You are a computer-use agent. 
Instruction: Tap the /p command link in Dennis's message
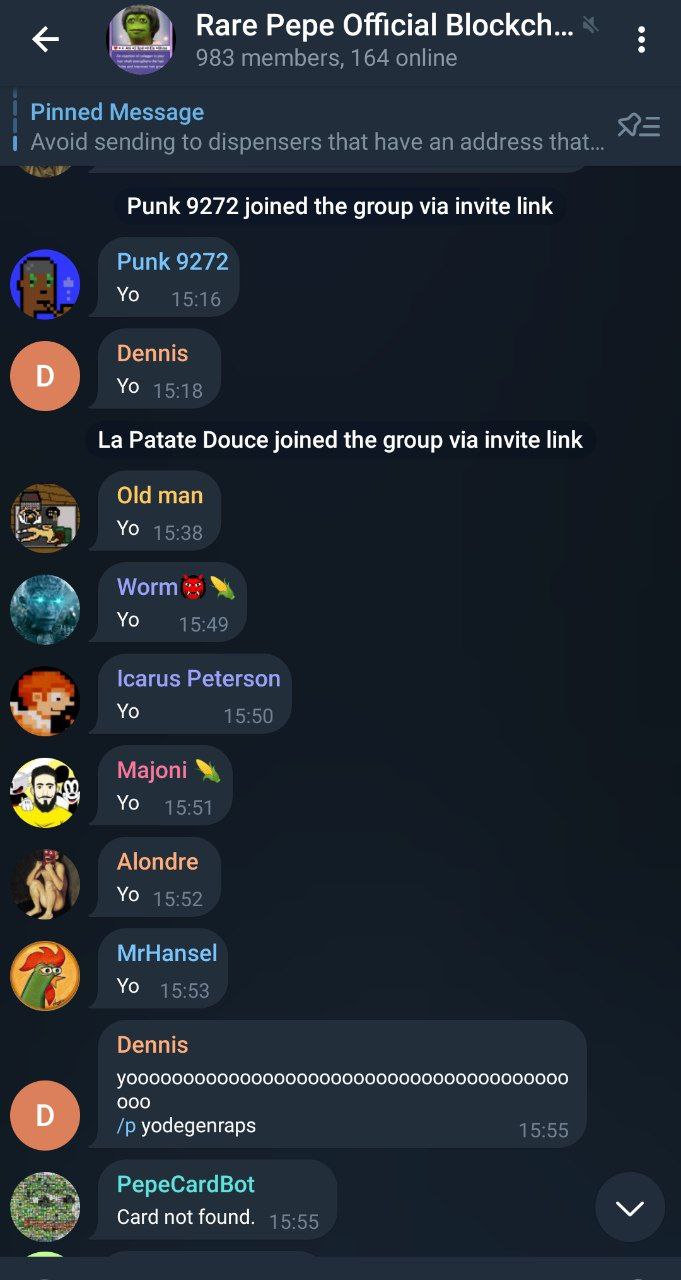click(126, 1126)
